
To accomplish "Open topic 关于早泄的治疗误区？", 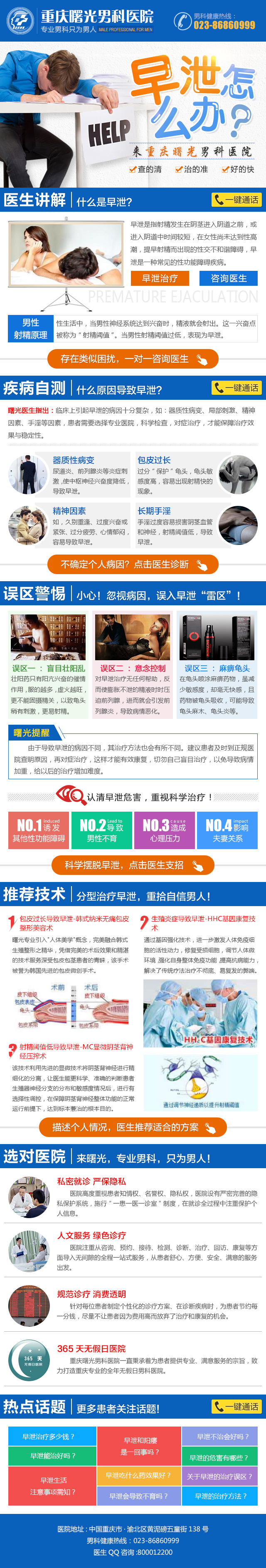I will pyautogui.click(x=223, y=1476).
